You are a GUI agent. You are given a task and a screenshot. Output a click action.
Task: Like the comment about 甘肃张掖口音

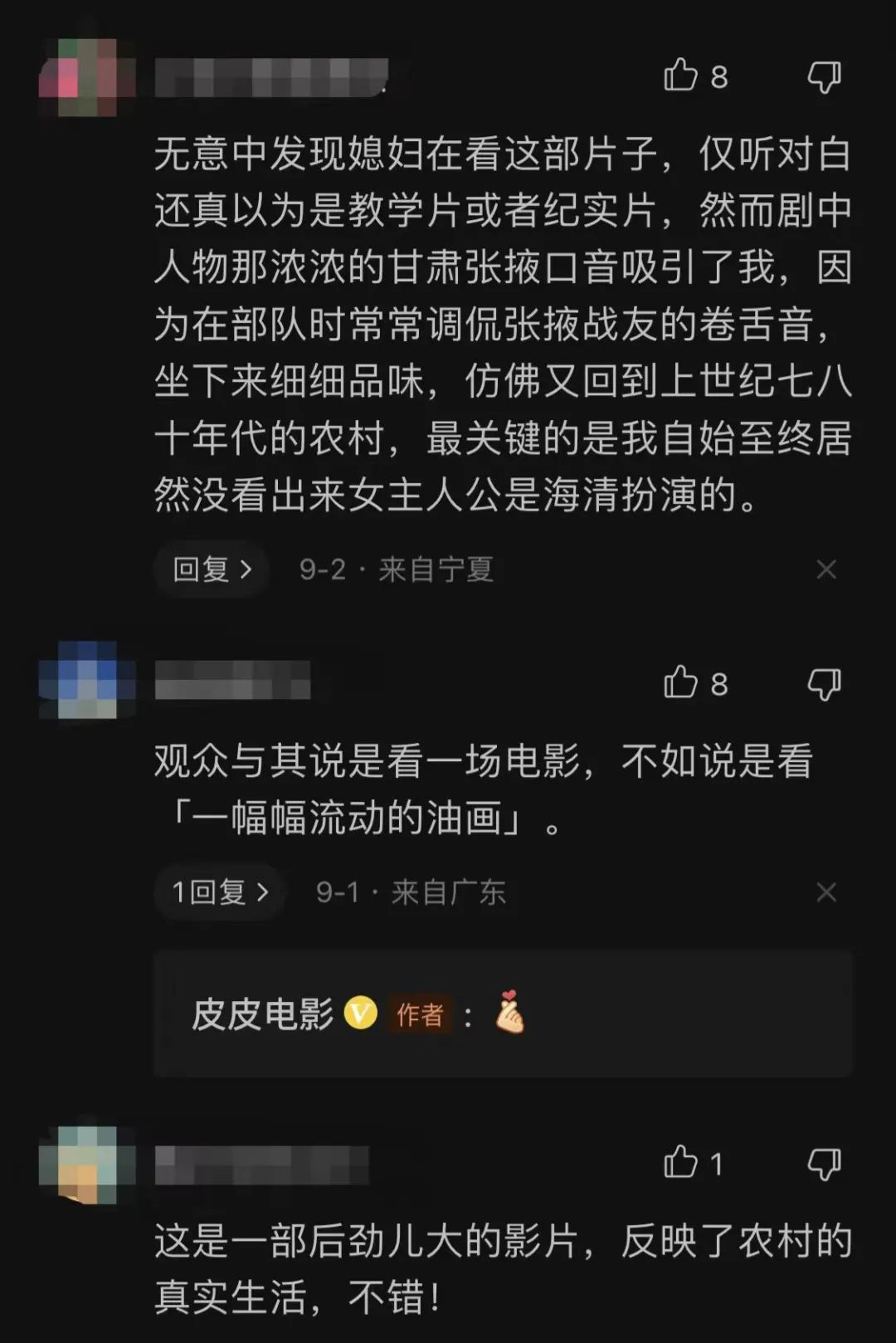point(681,76)
